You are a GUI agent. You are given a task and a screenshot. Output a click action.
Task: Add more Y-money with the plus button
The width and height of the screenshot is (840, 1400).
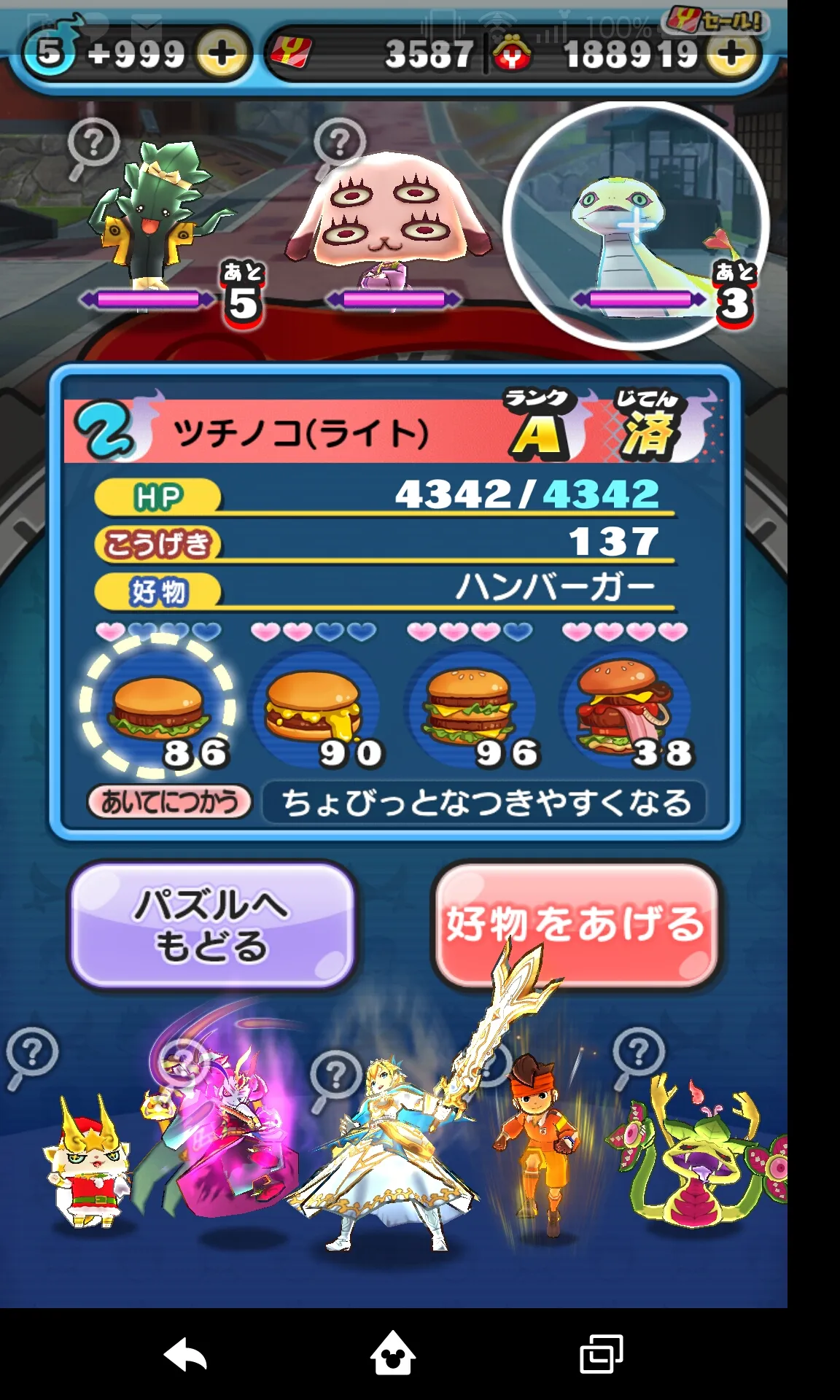(x=731, y=53)
